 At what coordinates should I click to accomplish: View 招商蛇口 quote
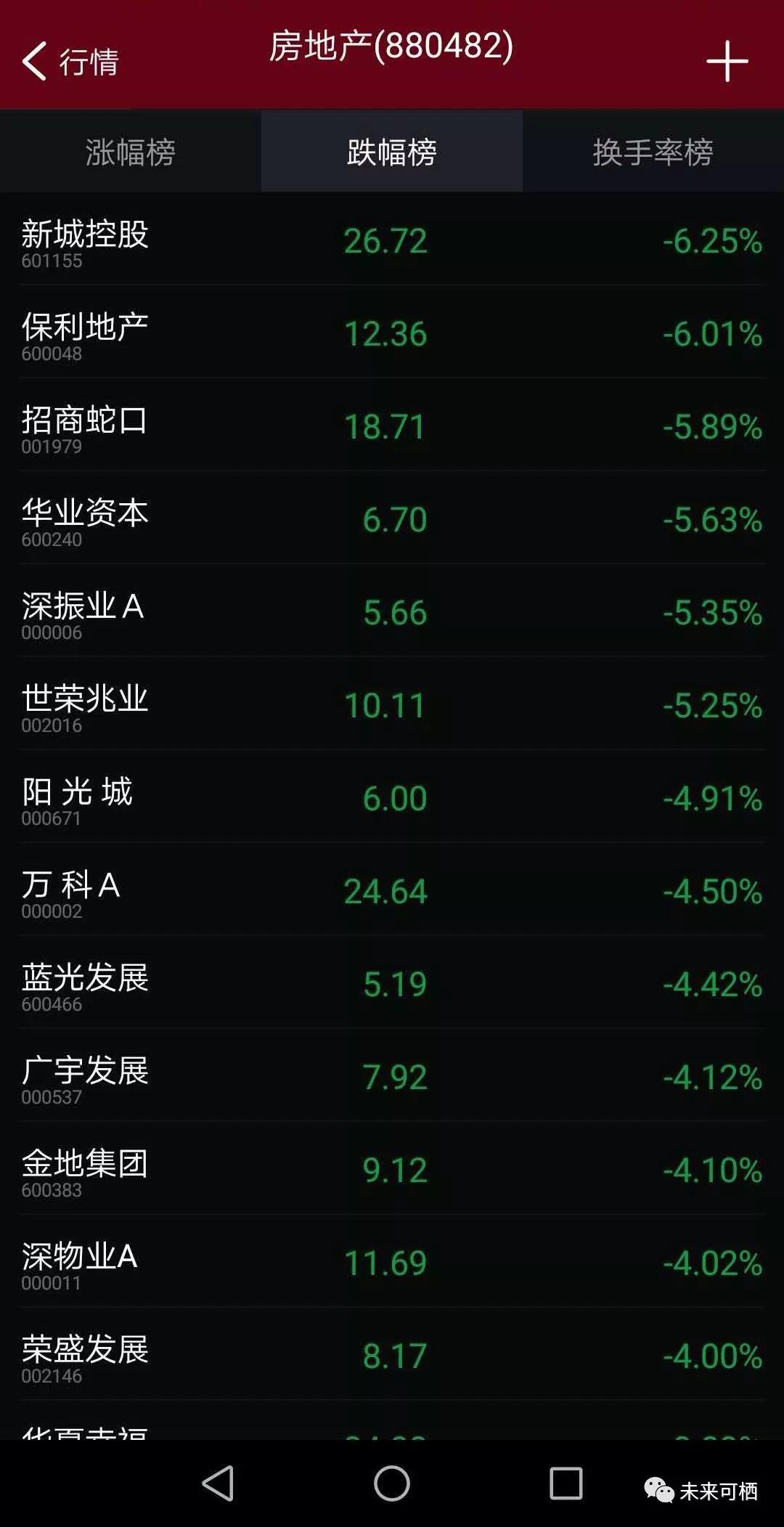point(392,425)
